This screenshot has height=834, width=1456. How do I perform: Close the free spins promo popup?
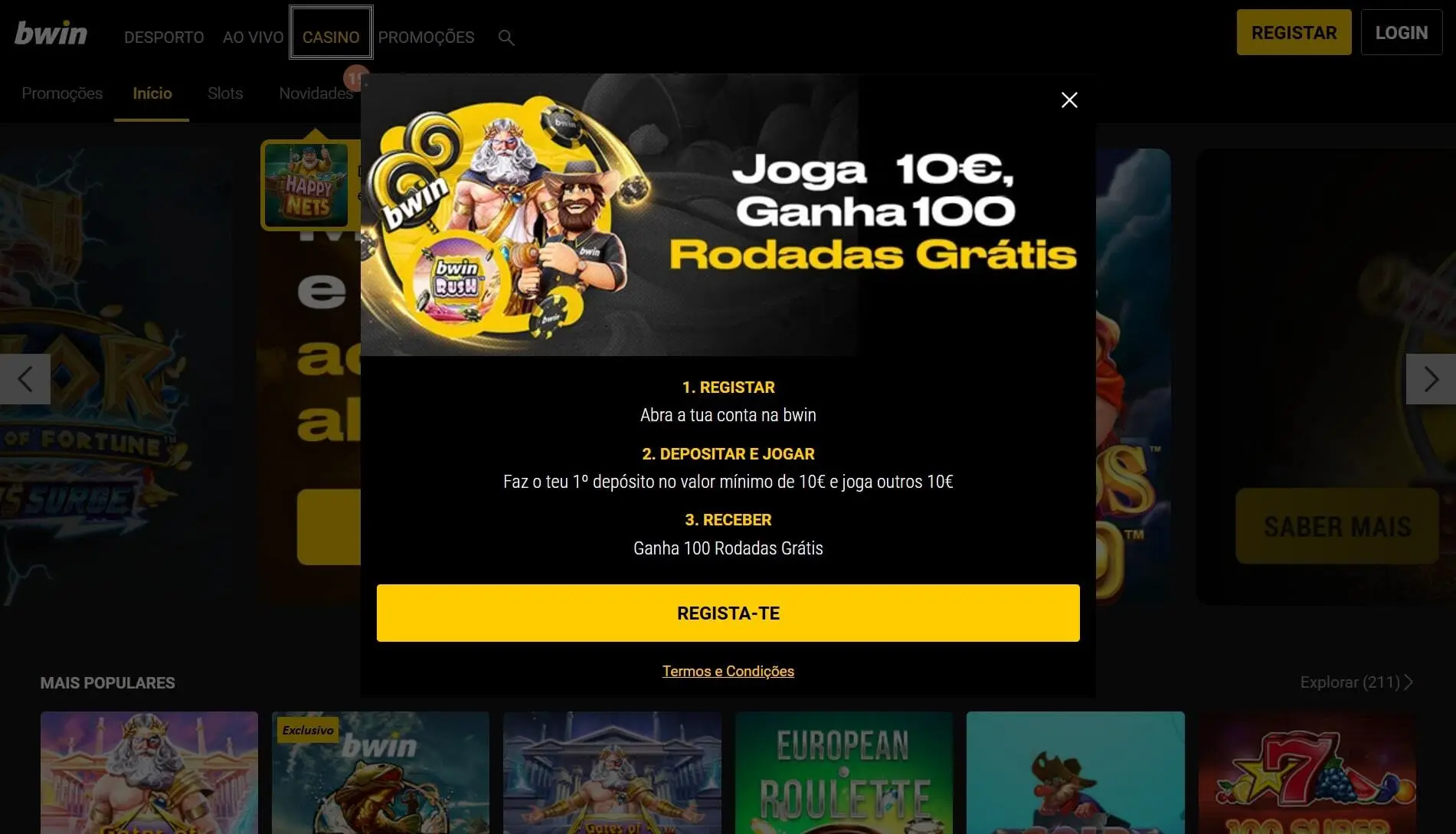tap(1069, 100)
